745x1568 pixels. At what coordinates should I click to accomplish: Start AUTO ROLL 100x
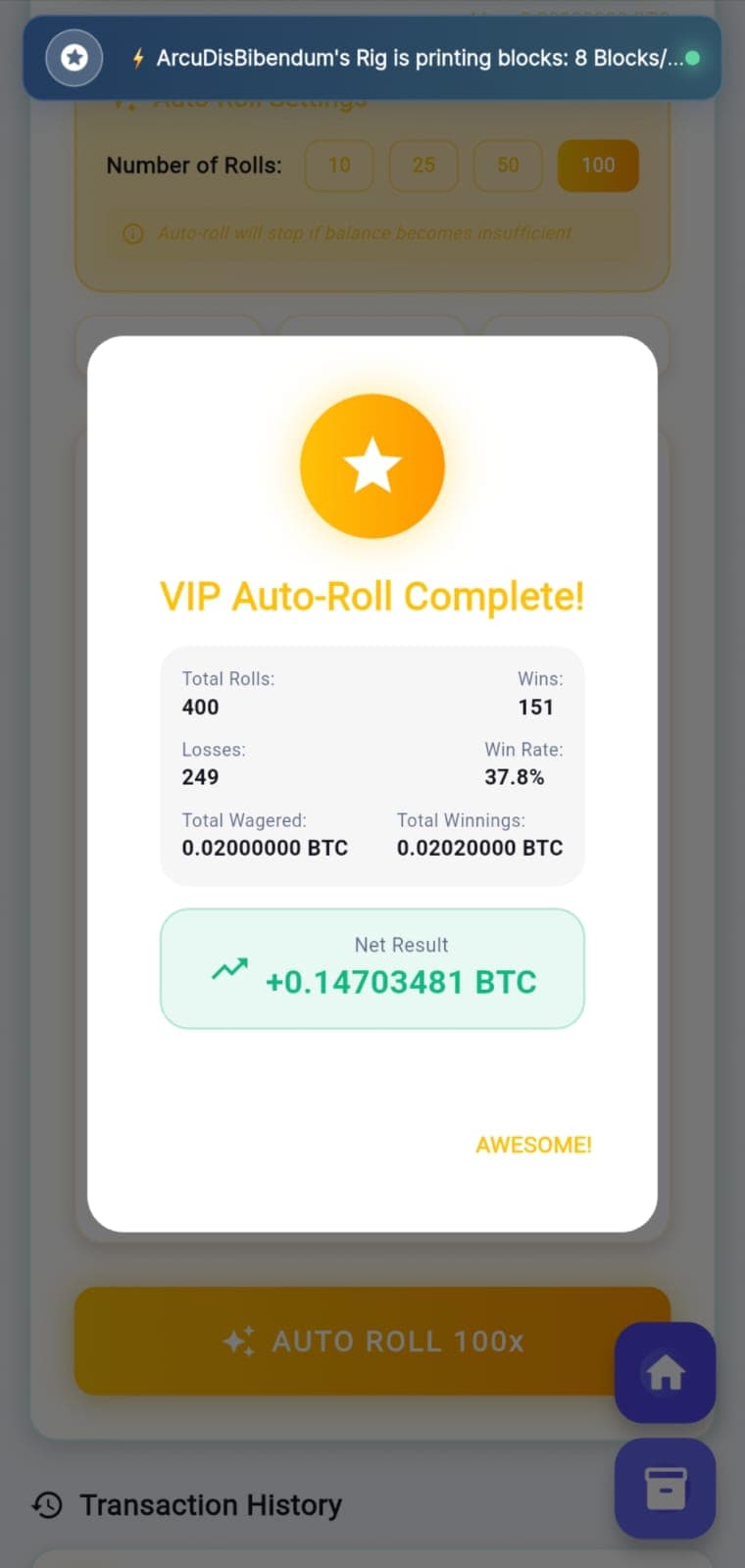pyautogui.click(x=372, y=1342)
